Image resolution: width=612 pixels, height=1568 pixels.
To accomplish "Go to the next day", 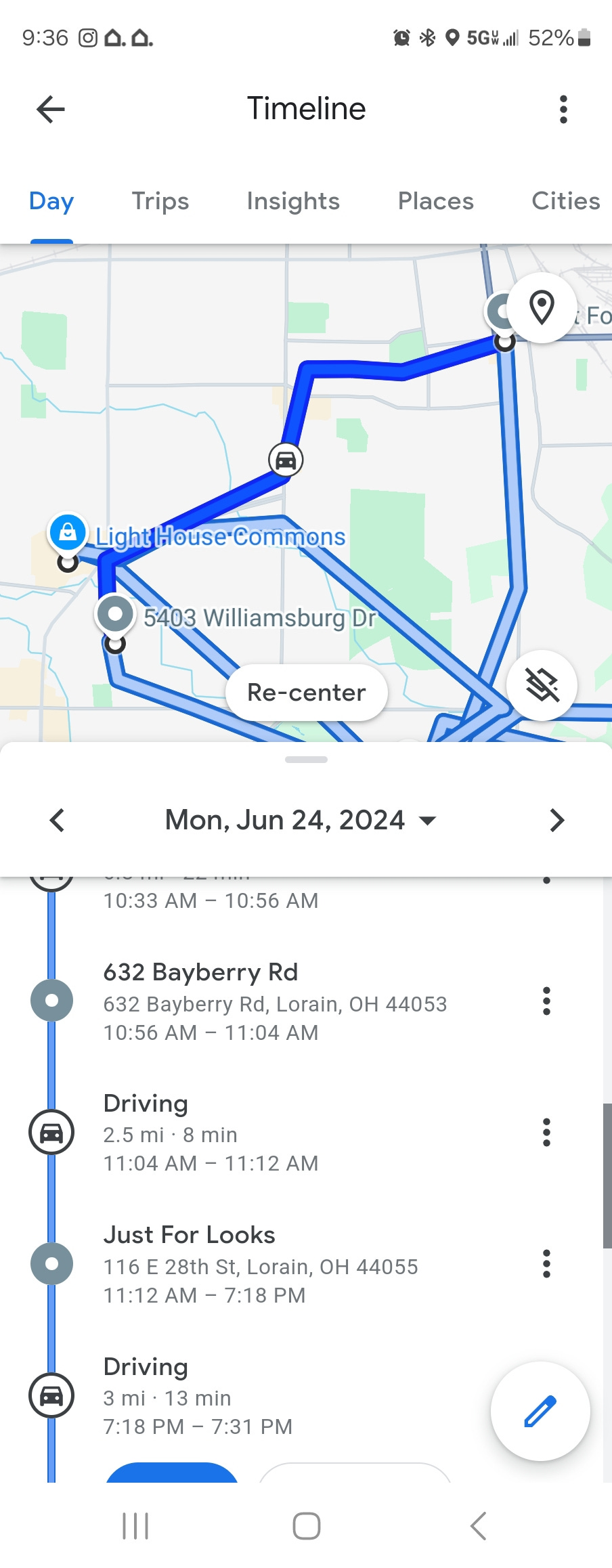I will pyautogui.click(x=556, y=820).
